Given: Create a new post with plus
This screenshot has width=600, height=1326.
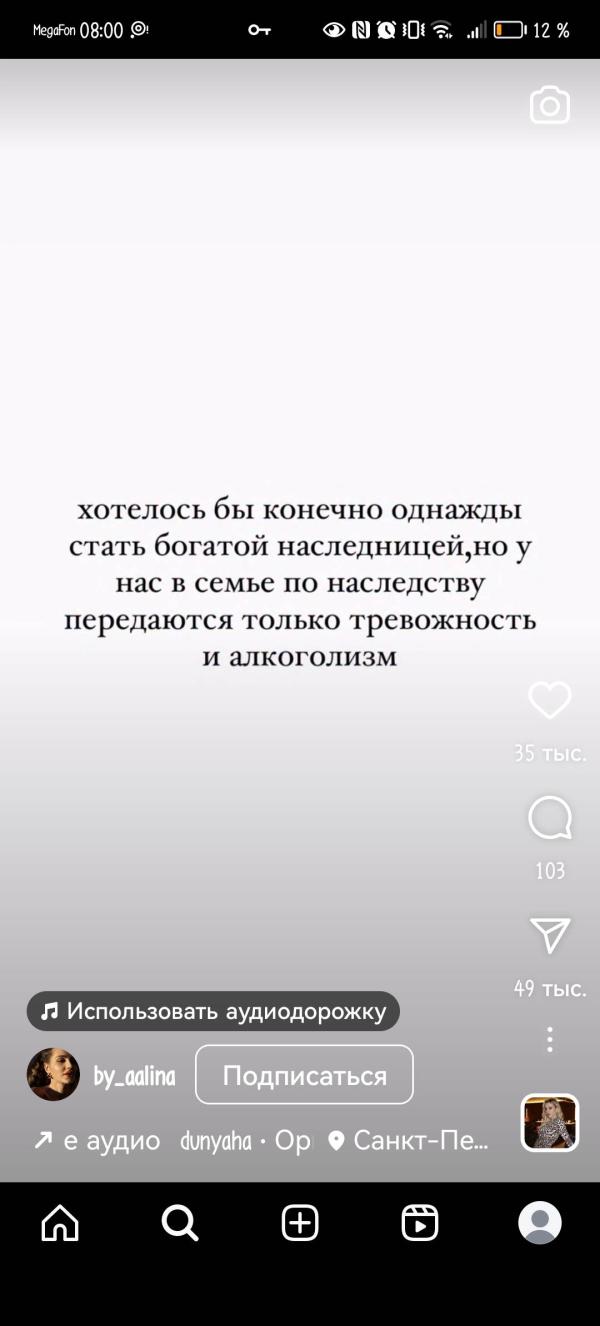Looking at the screenshot, I should tap(300, 1222).
